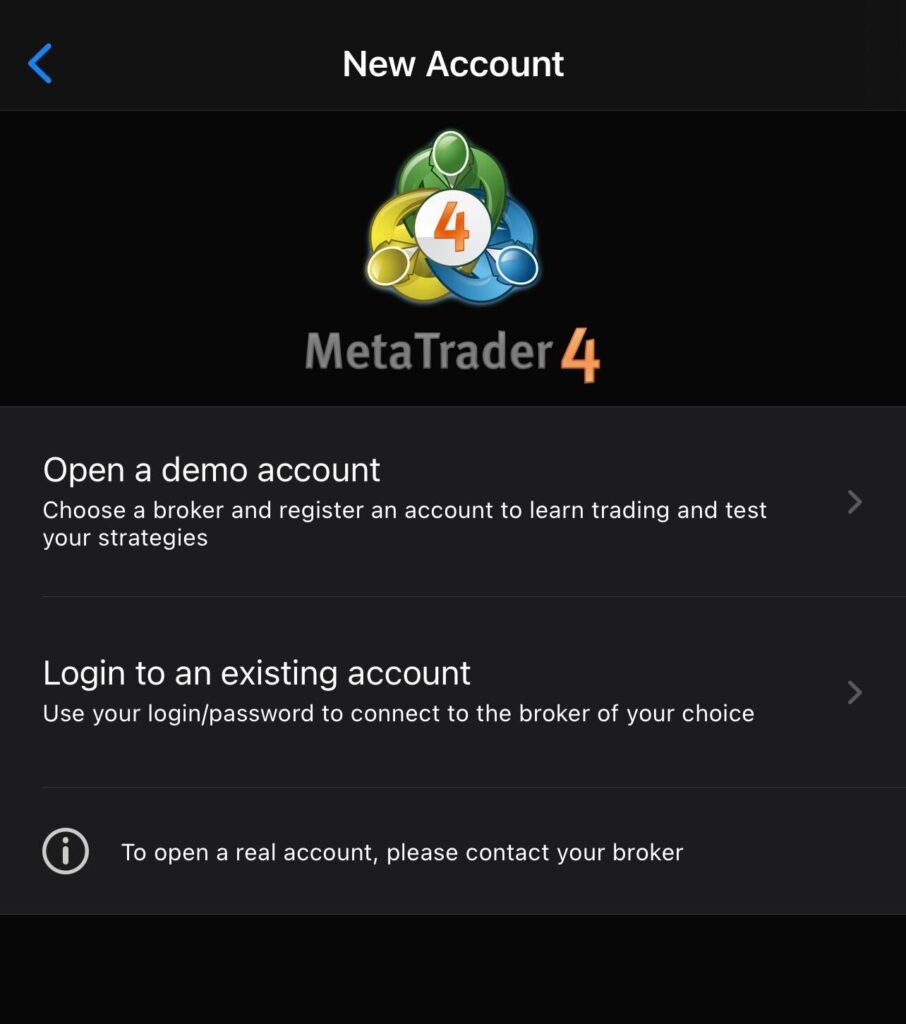Open a demo account
Image resolution: width=906 pixels, height=1024 pixels.
coord(210,470)
